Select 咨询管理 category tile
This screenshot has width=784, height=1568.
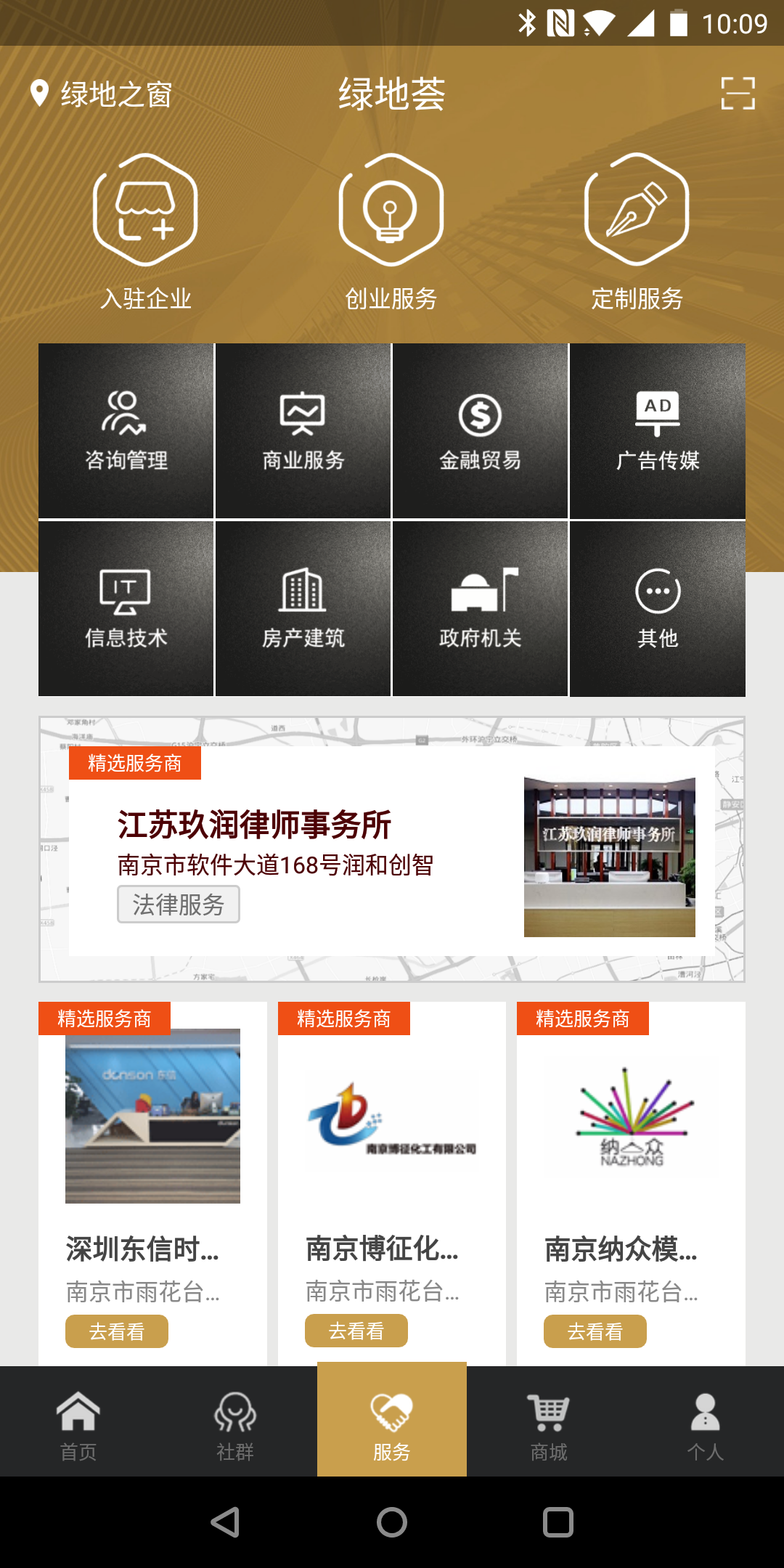126,431
